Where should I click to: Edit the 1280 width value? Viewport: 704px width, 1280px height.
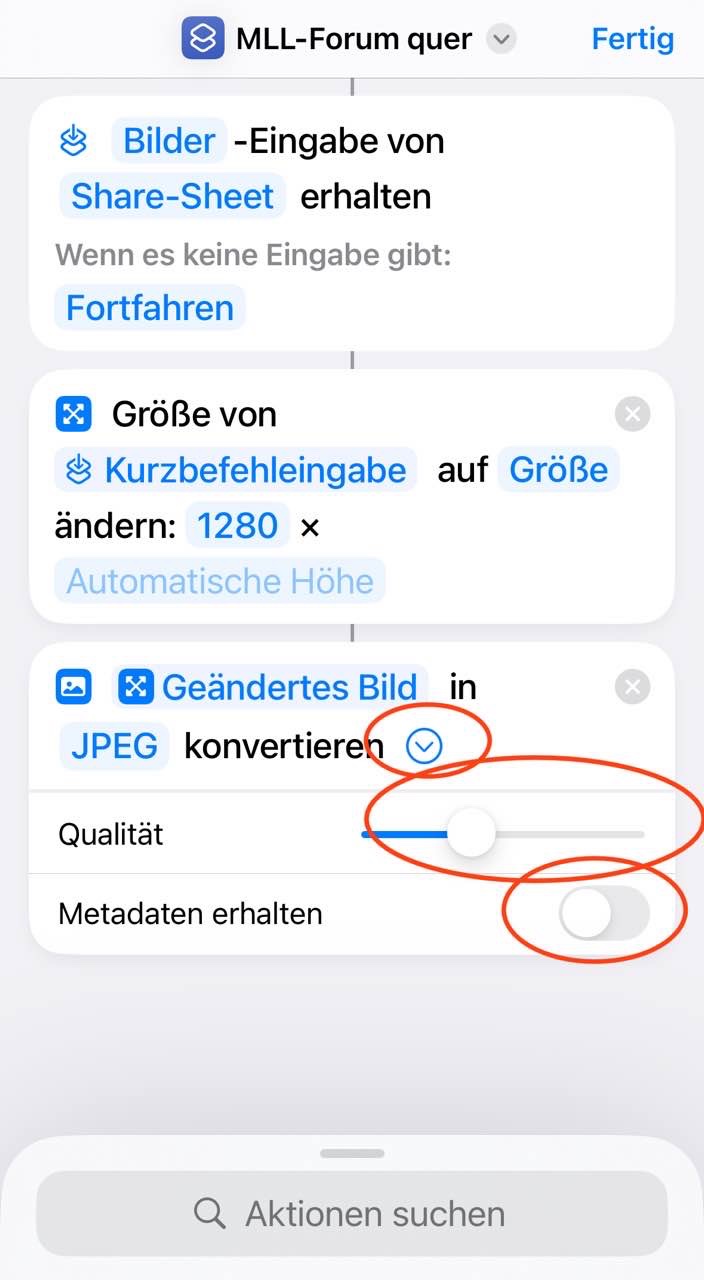tap(237, 526)
